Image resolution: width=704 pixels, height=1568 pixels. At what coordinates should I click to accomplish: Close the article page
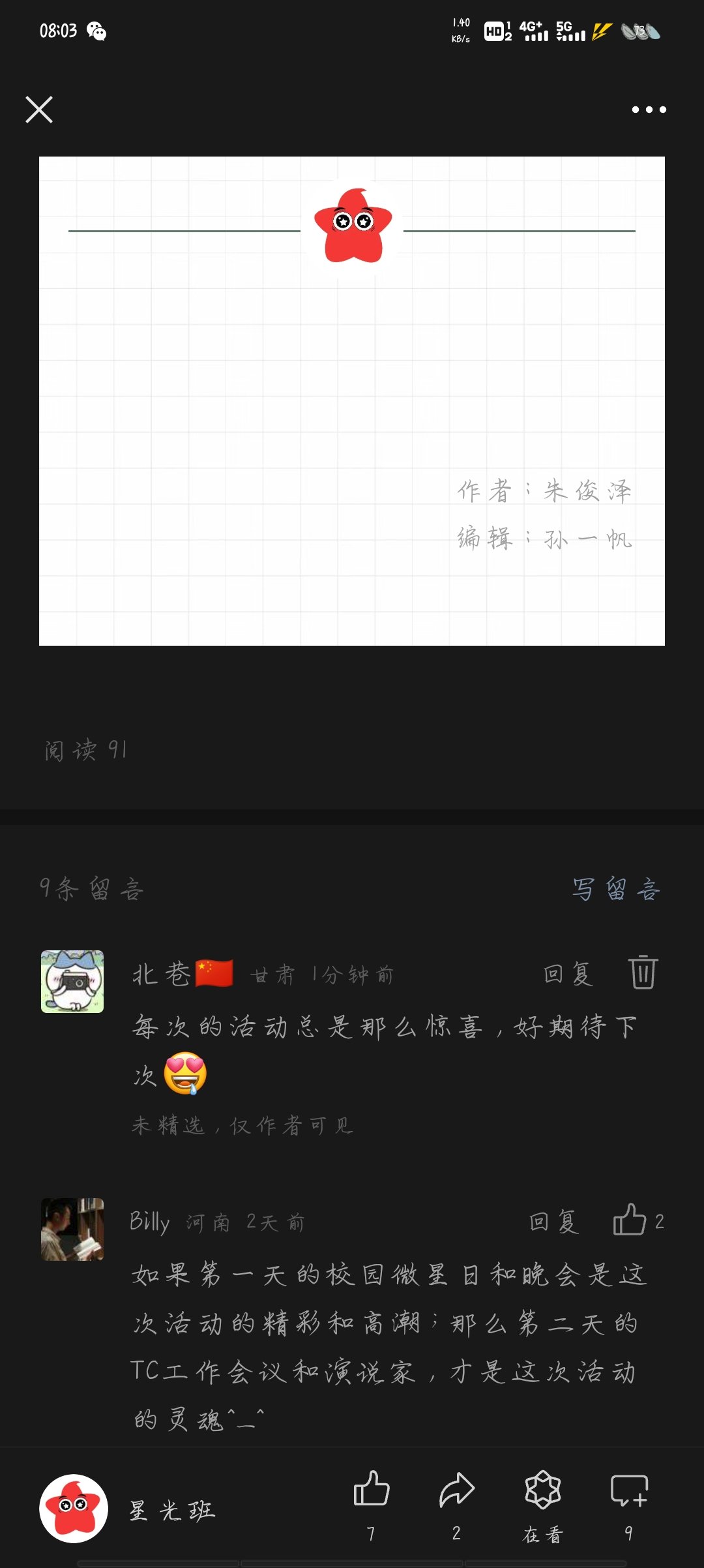coord(39,110)
